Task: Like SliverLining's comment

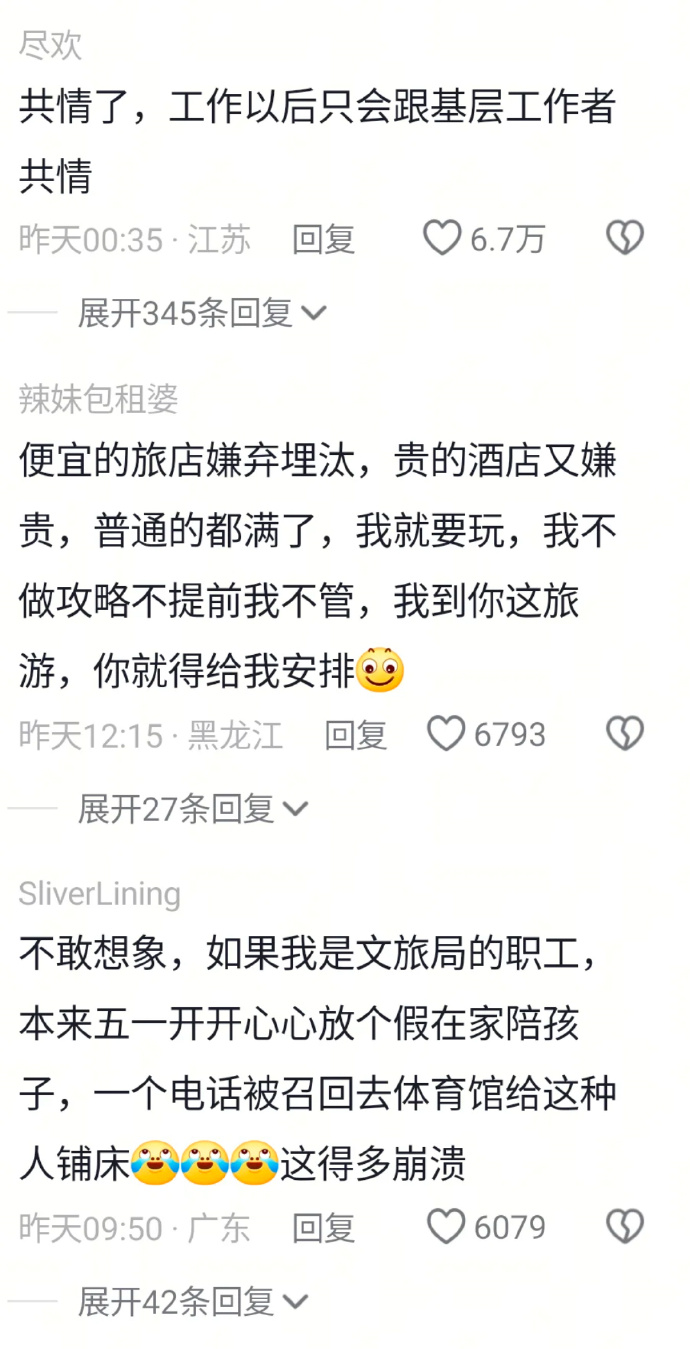Action: [446, 1227]
